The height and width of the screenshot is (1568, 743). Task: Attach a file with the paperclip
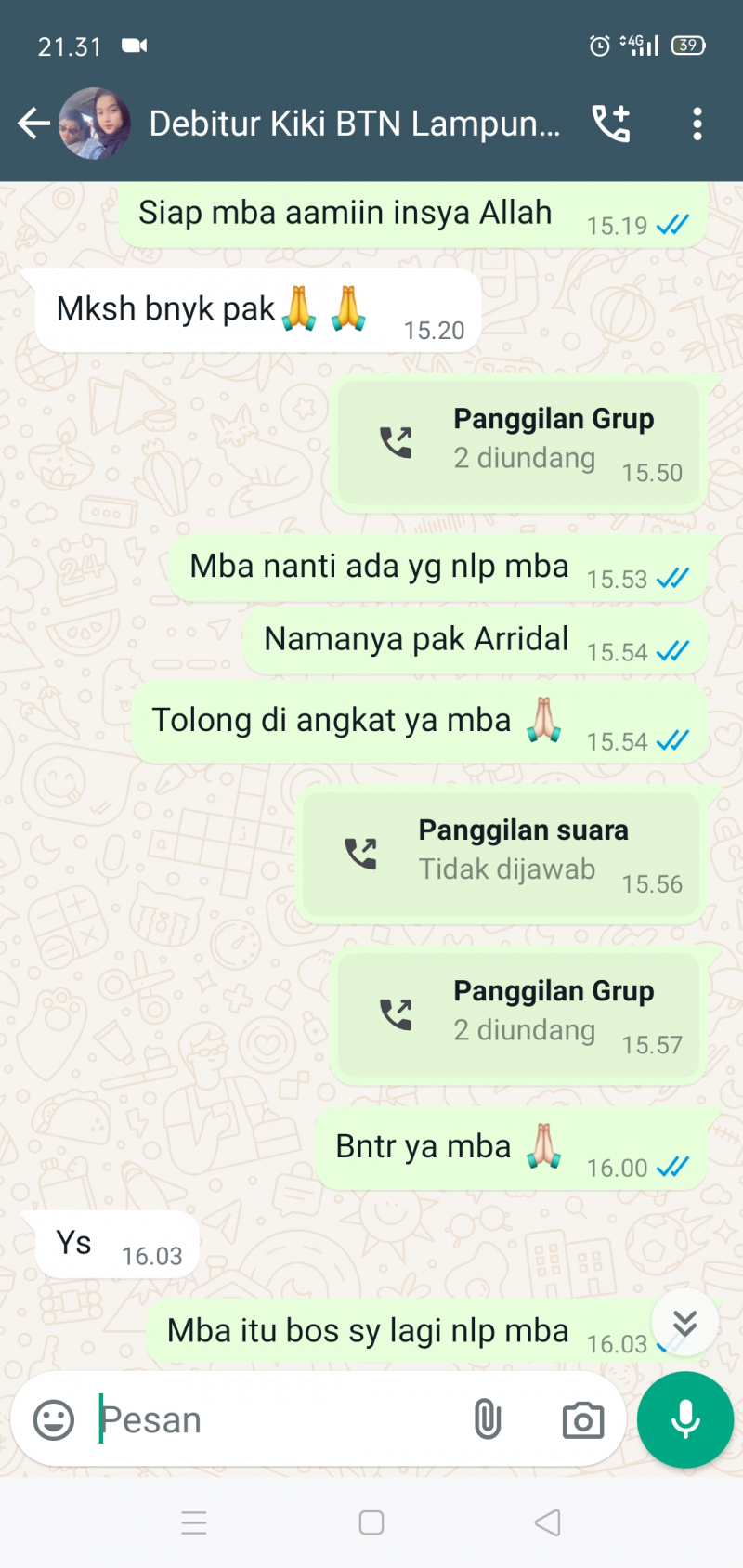pyautogui.click(x=487, y=1419)
